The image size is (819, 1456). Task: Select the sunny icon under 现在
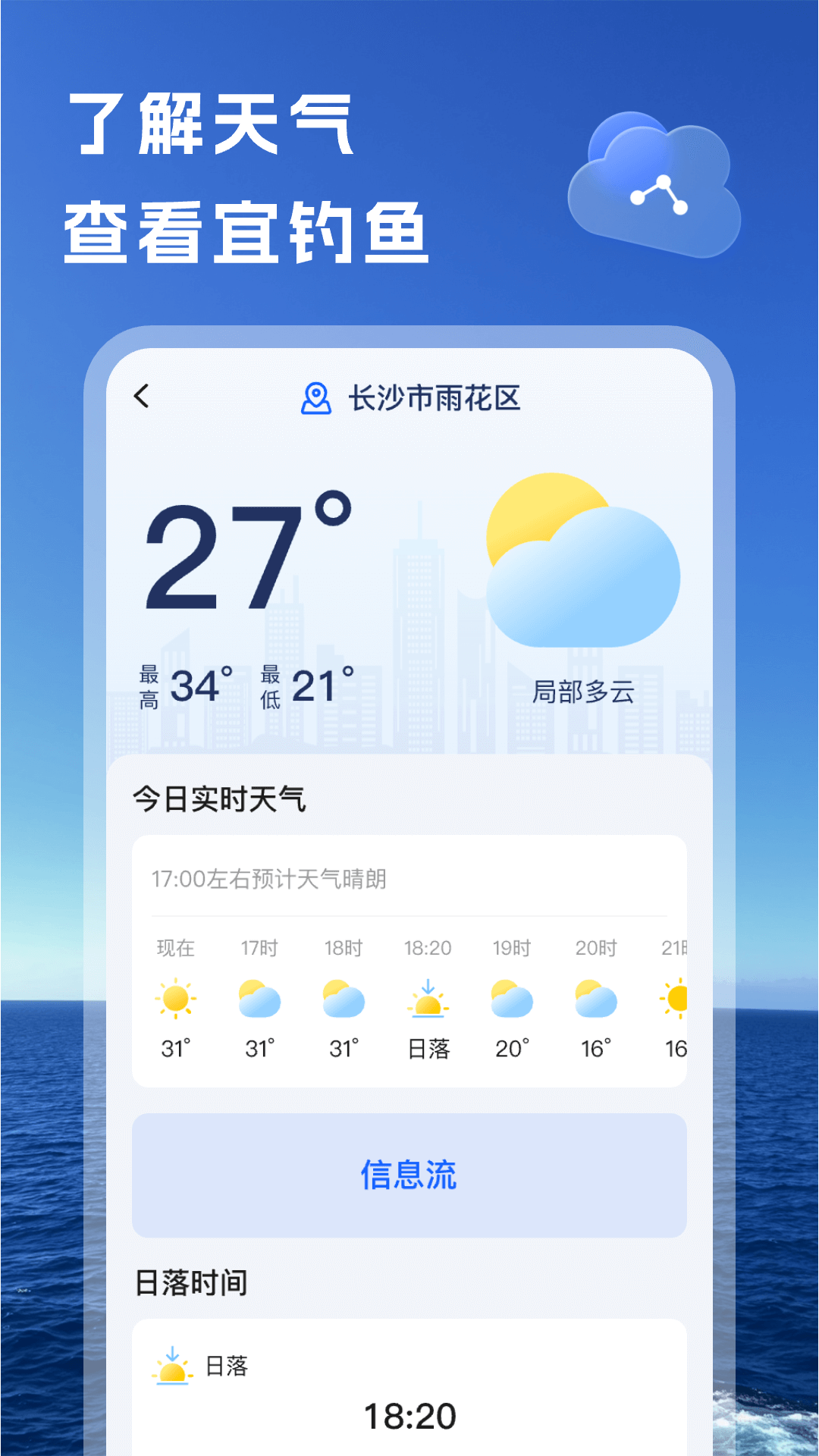[175, 1001]
